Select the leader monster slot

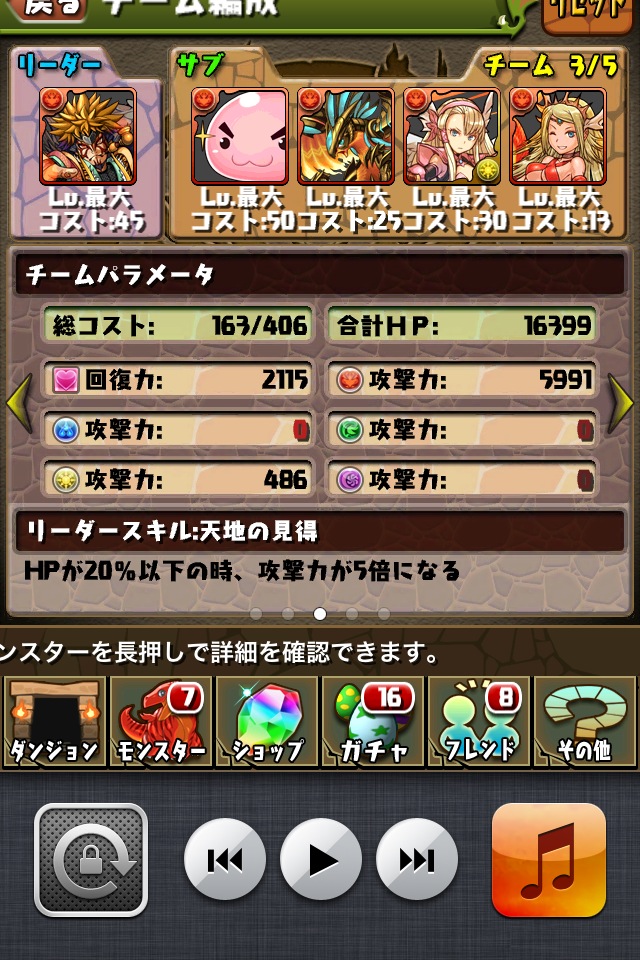(88, 135)
